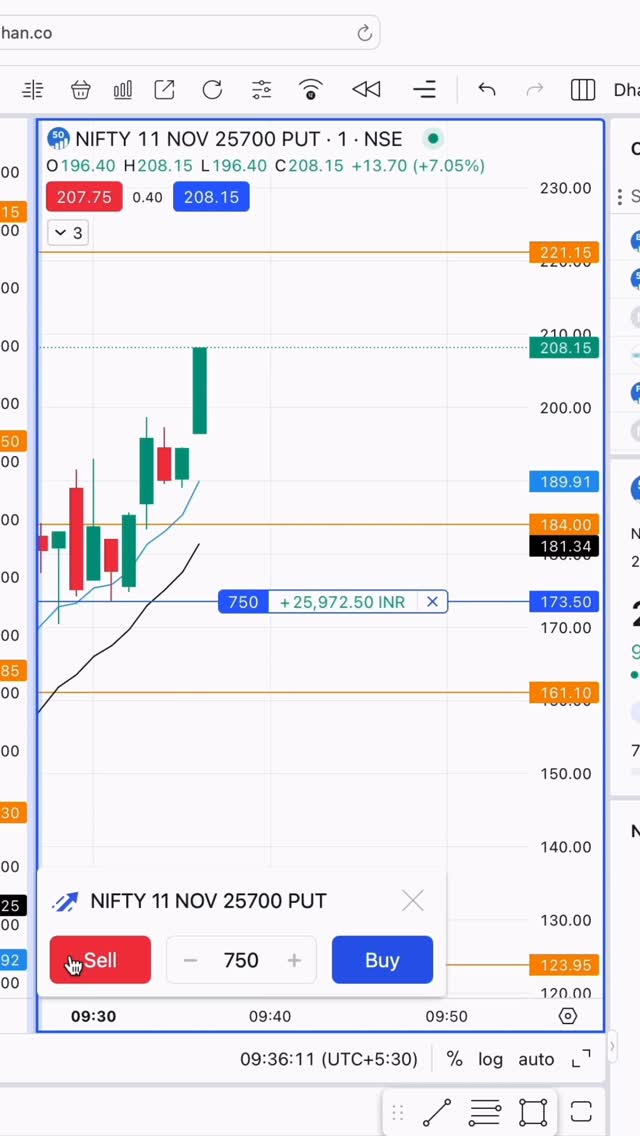Open the bar chart icon in toolbar
Image resolution: width=640 pixels, height=1136 pixels.
(x=123, y=90)
